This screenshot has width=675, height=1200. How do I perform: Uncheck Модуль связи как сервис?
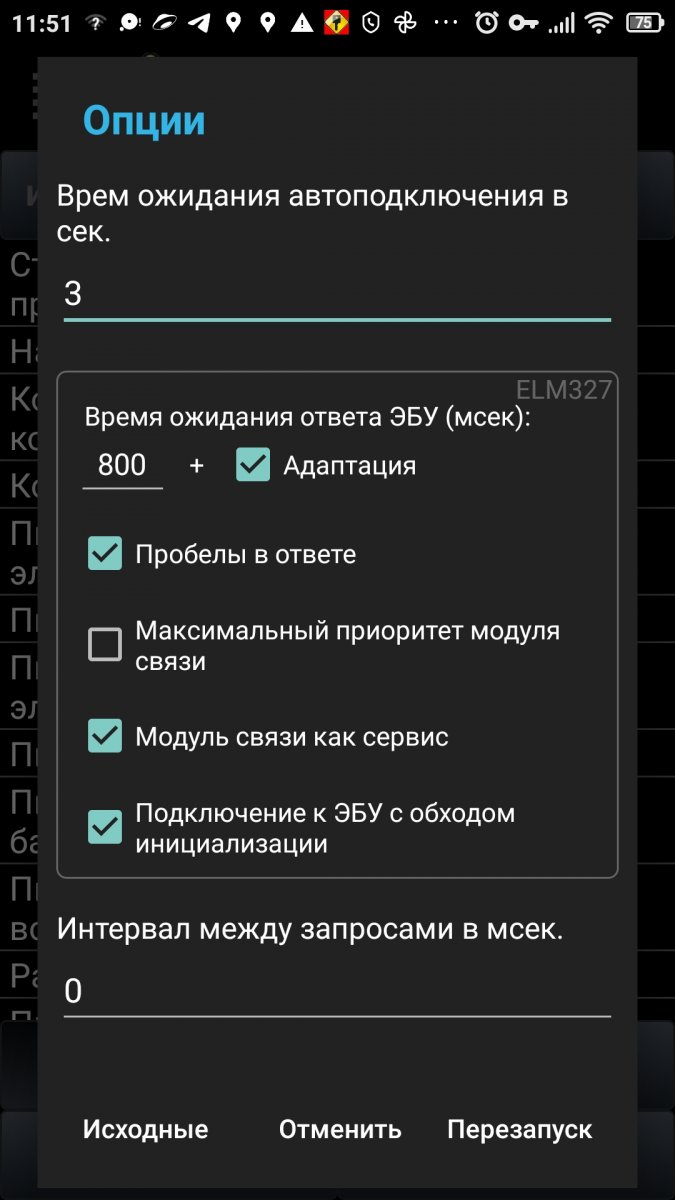(105, 737)
